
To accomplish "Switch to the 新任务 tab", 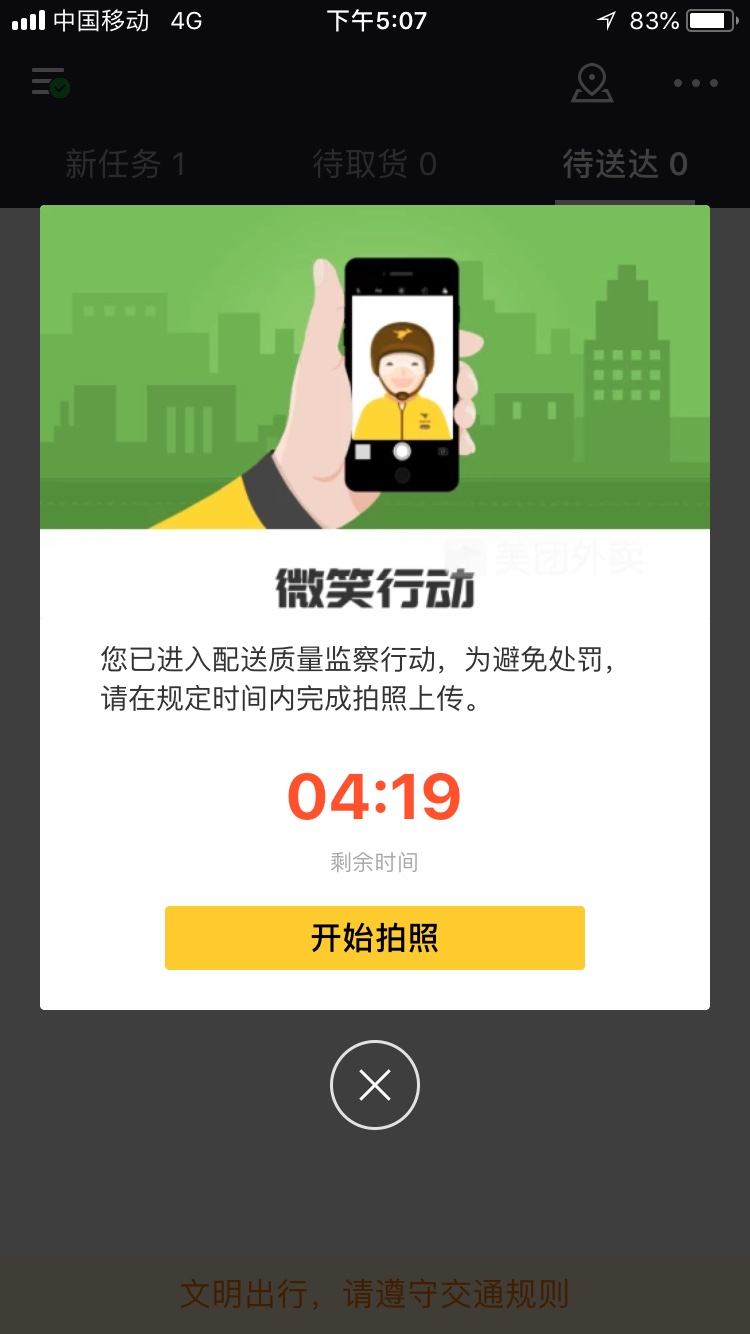I will pos(126,165).
